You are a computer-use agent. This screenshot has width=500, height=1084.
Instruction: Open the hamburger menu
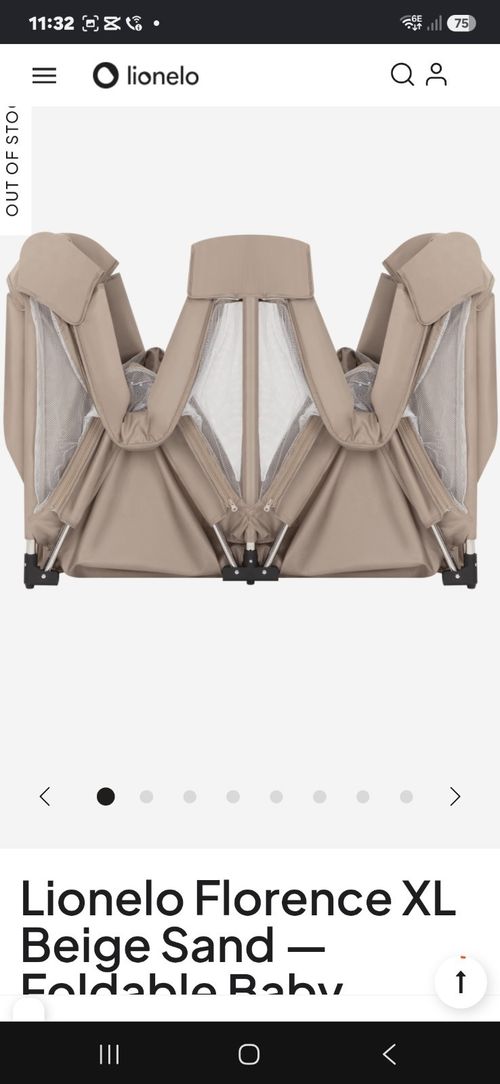click(x=44, y=75)
